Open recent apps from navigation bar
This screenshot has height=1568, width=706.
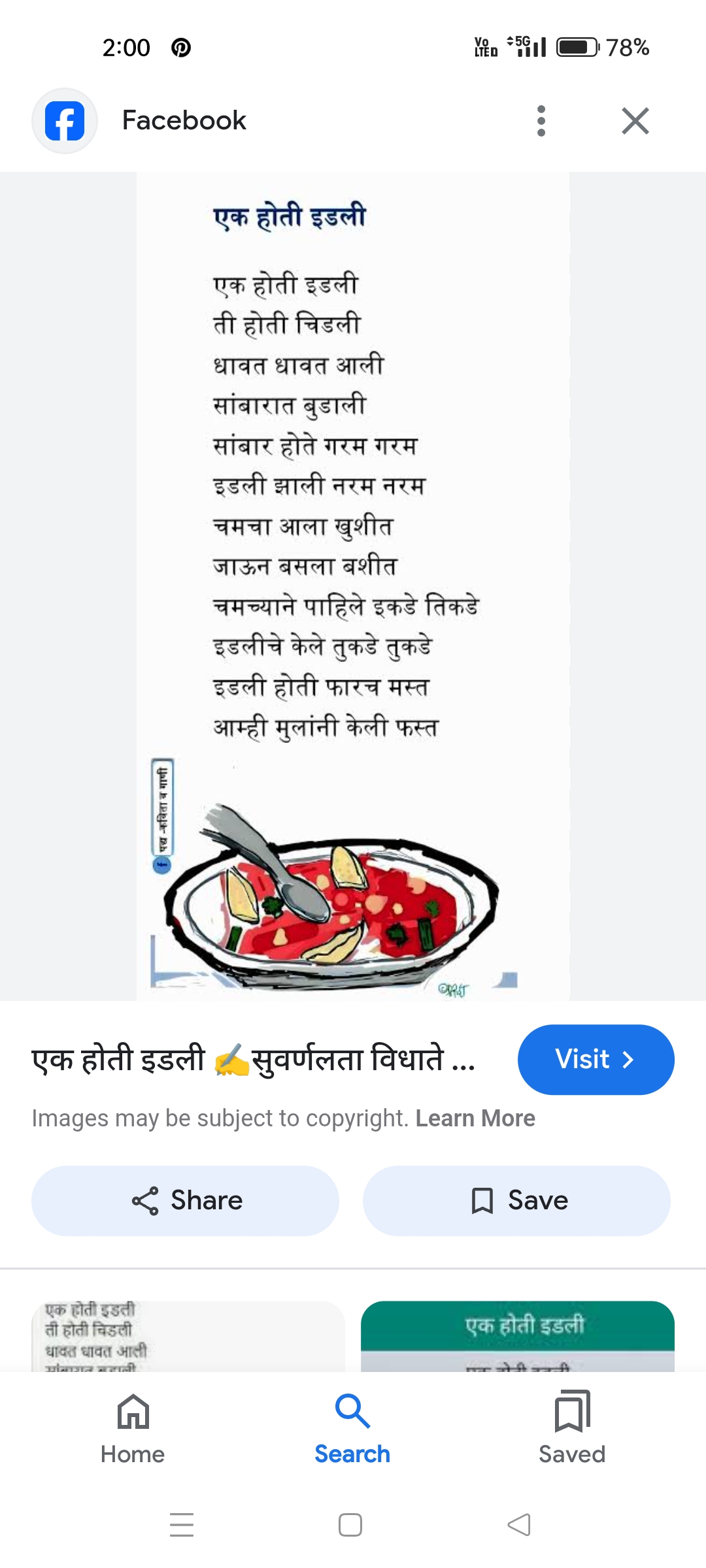[x=182, y=1525]
